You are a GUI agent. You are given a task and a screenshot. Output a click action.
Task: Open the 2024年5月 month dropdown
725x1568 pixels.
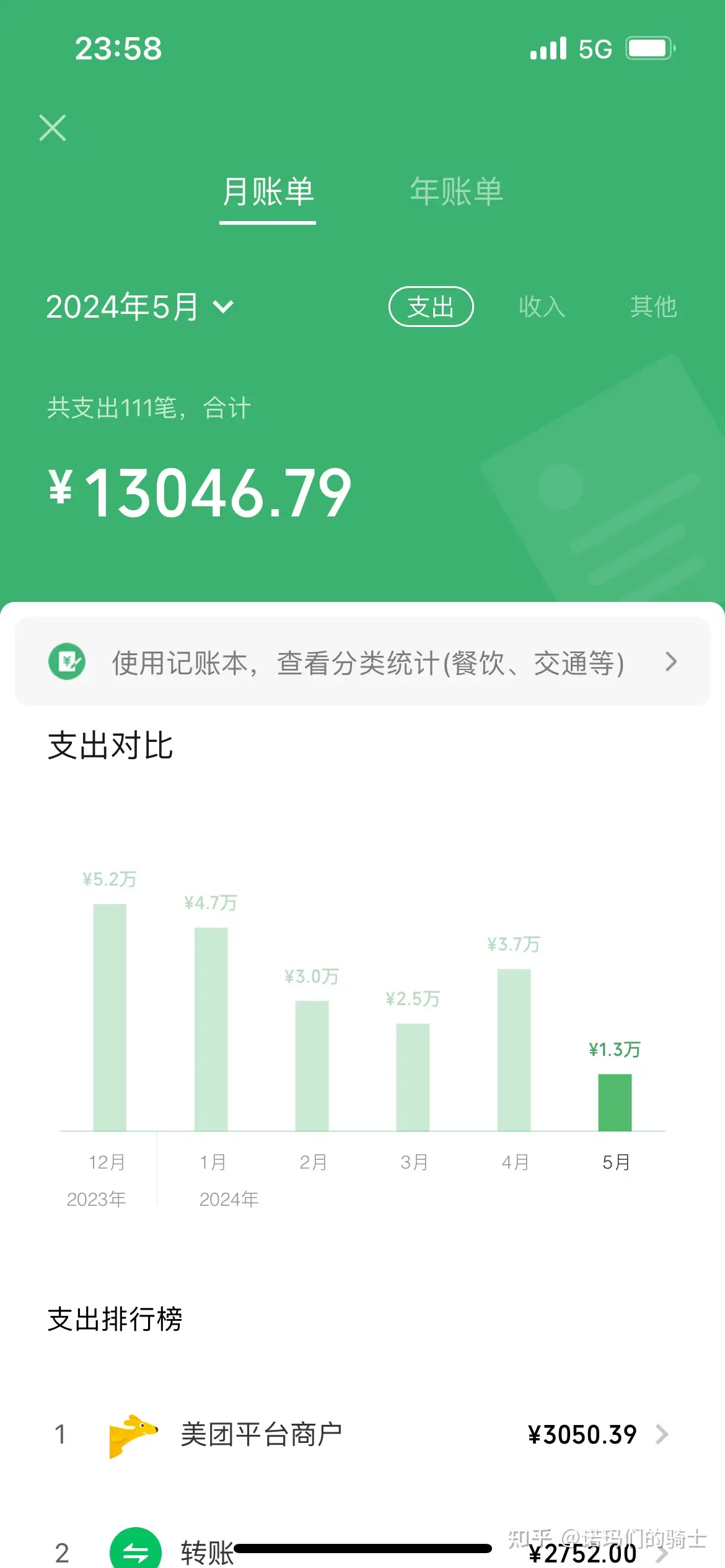140,307
